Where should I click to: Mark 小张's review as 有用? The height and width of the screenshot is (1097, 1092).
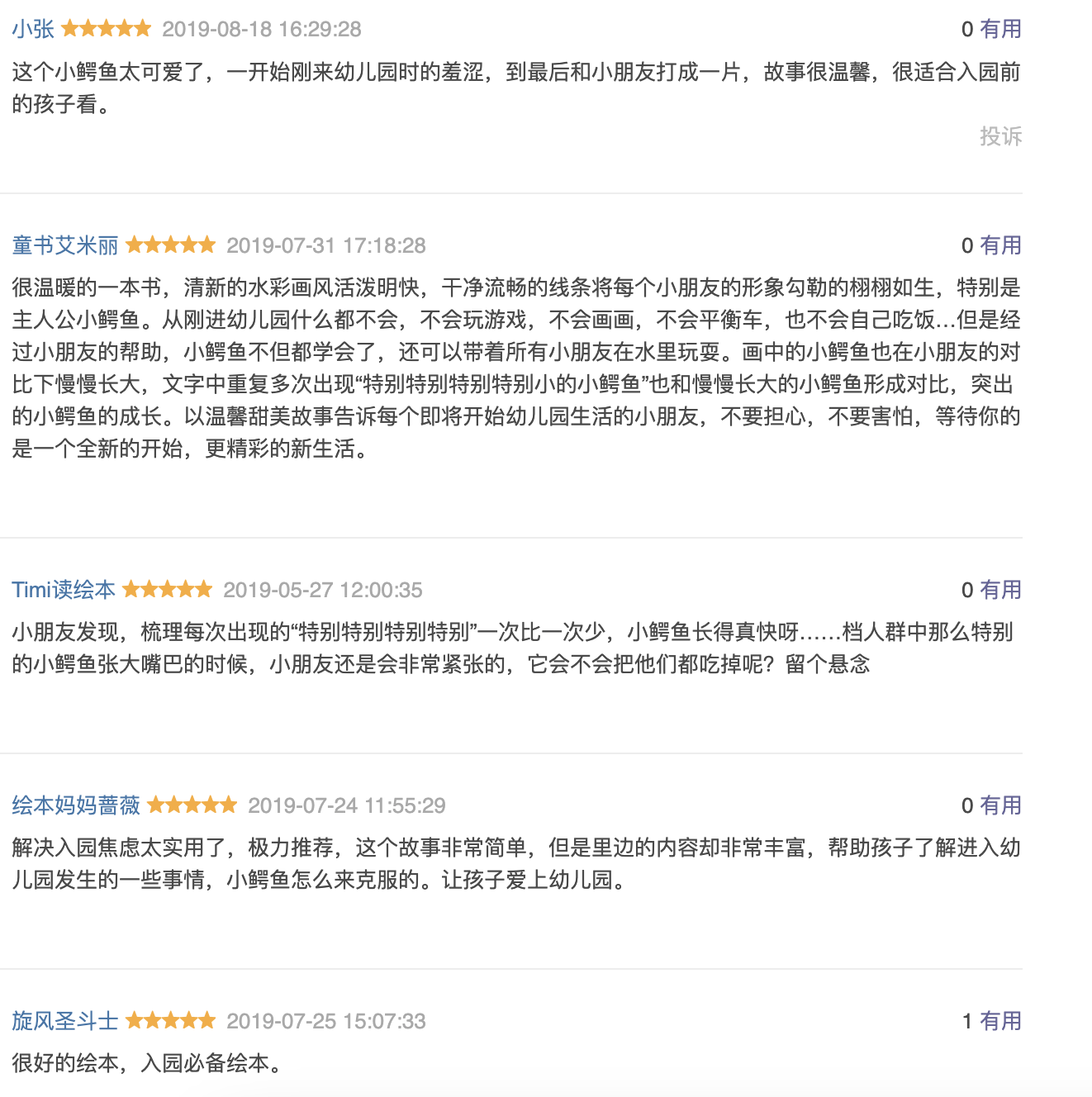1000,29
